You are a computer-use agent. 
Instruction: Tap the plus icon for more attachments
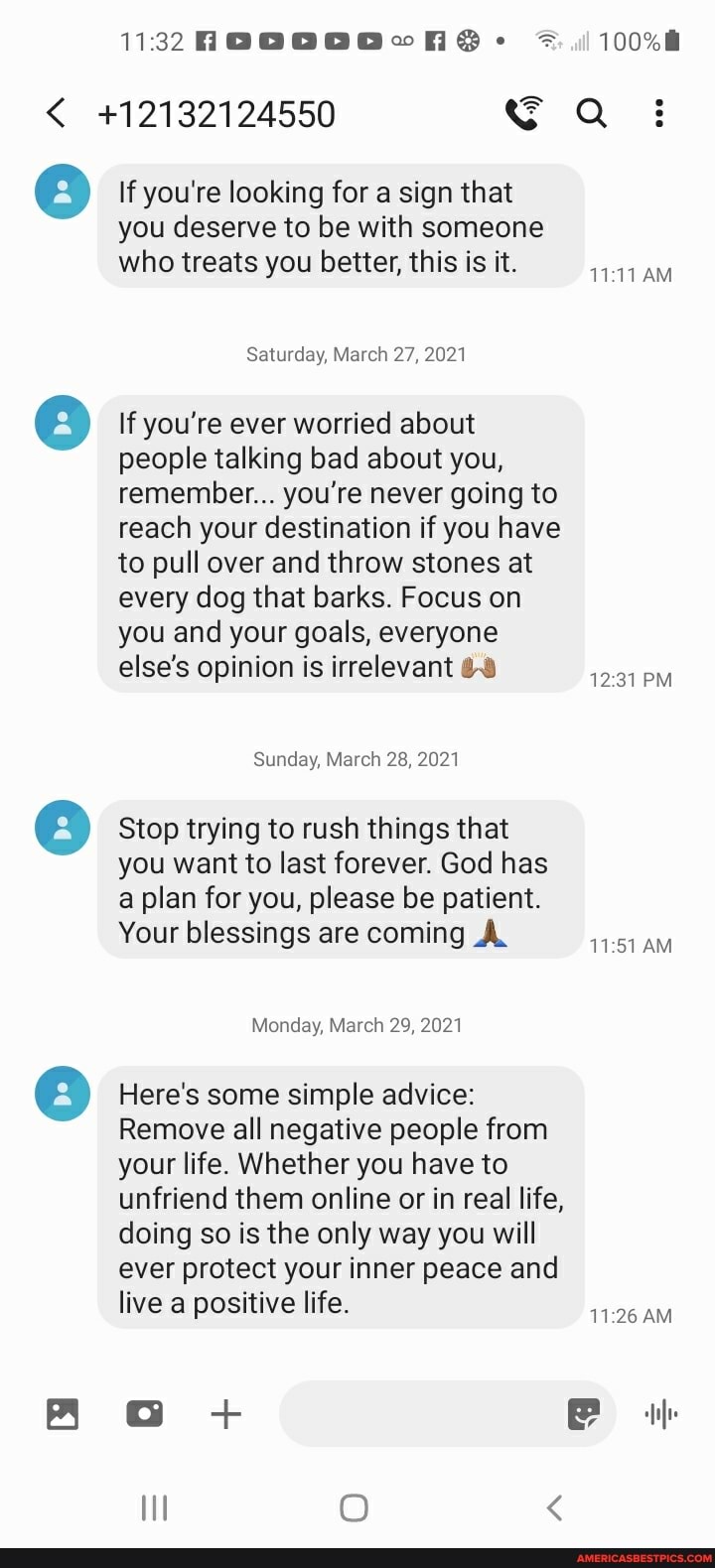[x=226, y=1413]
